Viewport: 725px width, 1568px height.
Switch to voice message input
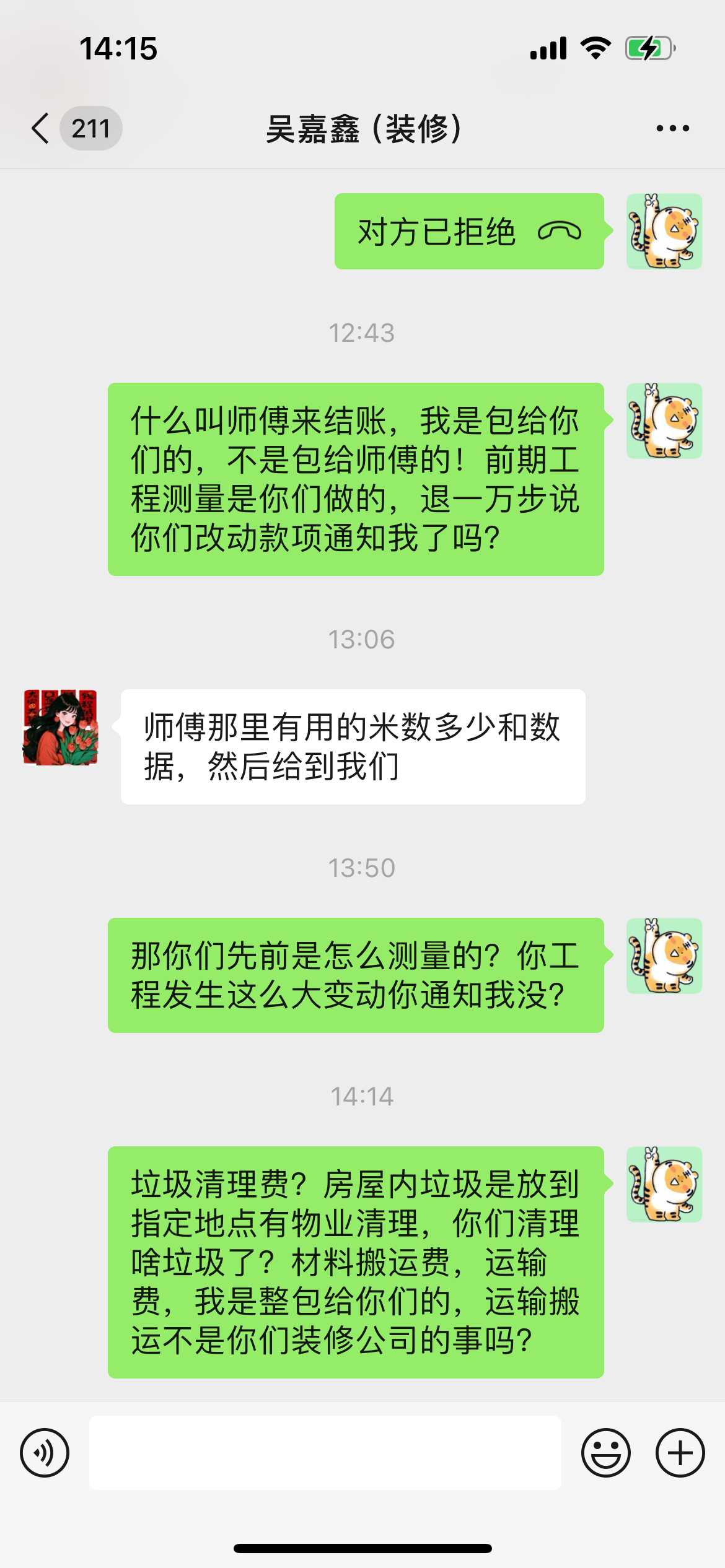45,1453
